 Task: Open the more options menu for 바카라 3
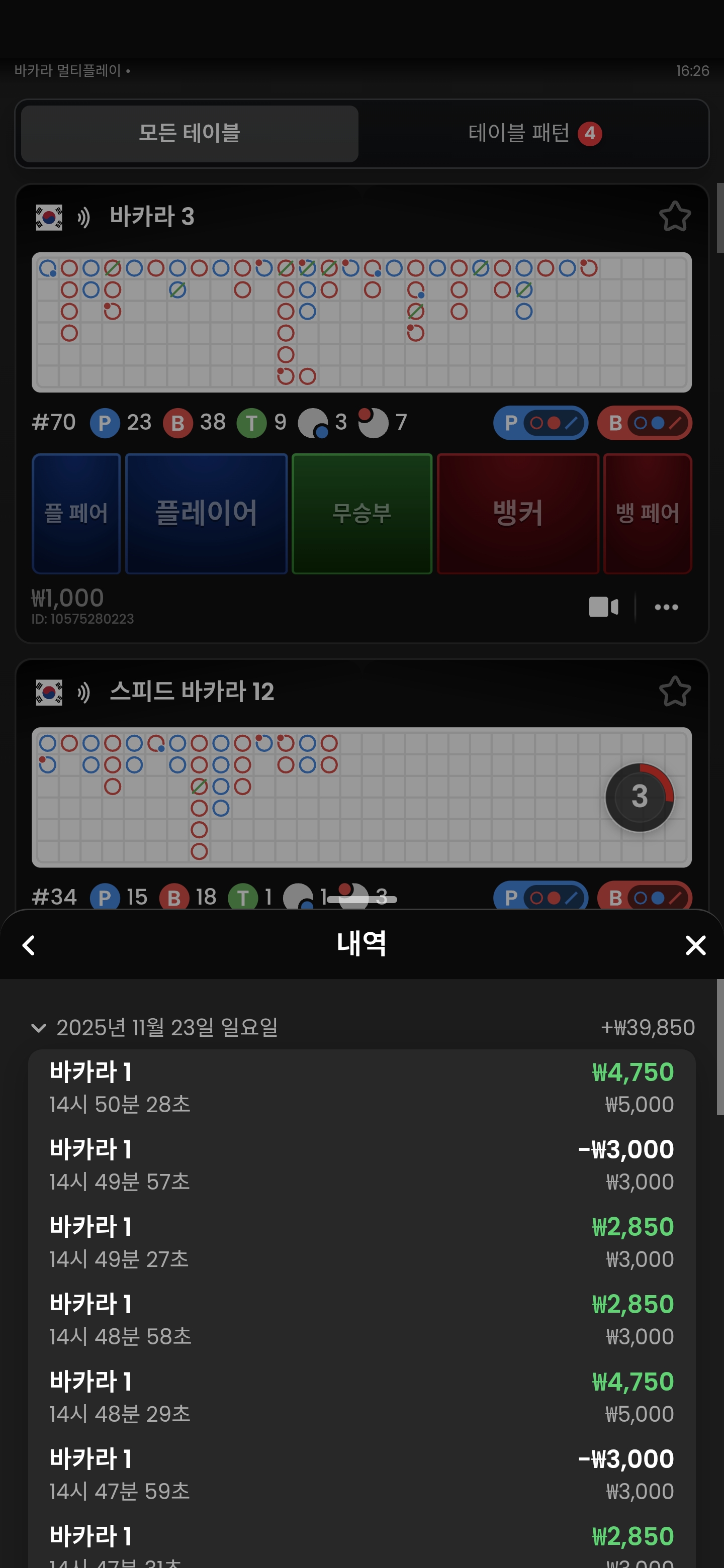point(666,607)
